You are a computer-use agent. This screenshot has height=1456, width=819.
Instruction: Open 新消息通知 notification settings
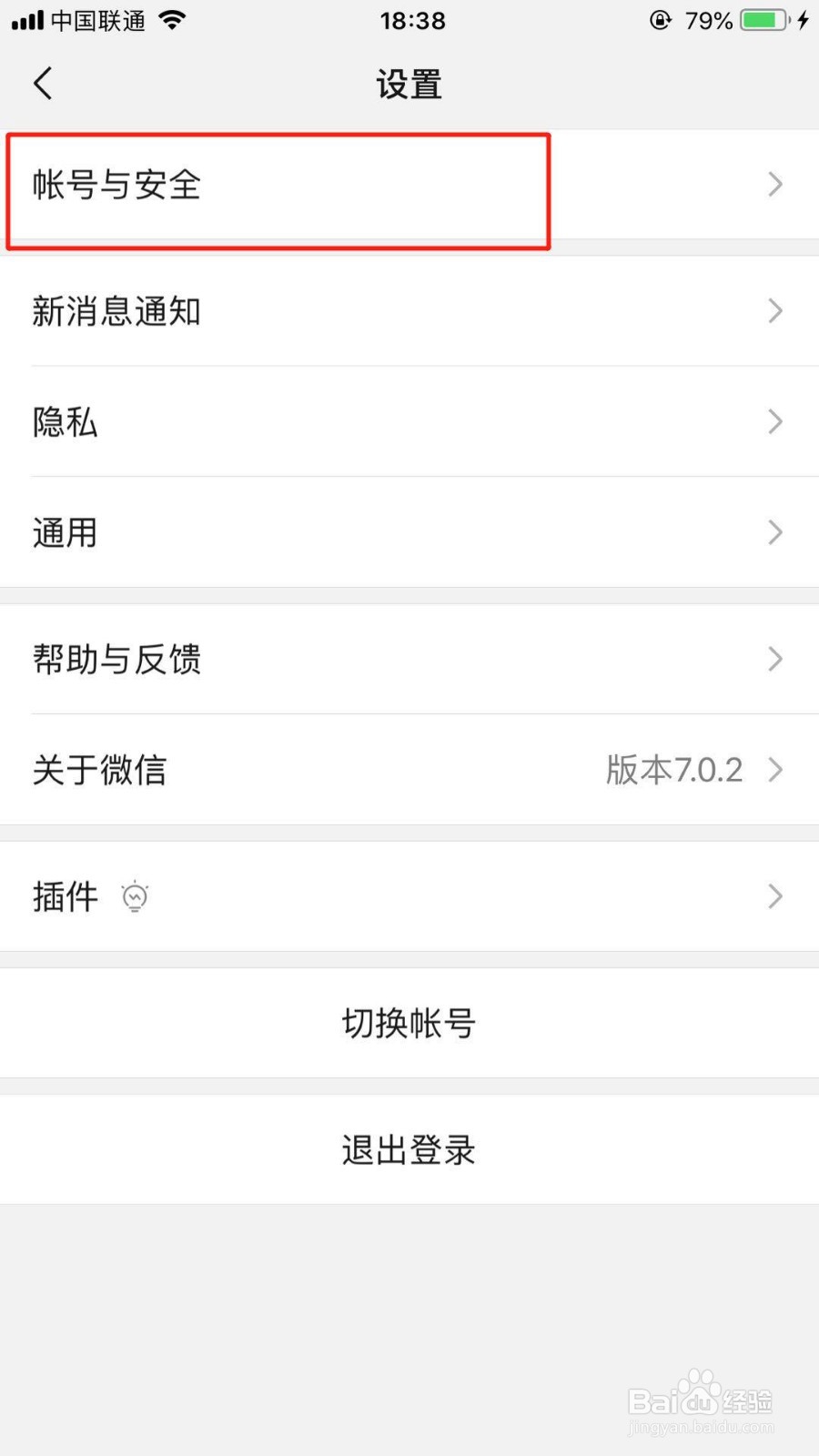(x=116, y=311)
